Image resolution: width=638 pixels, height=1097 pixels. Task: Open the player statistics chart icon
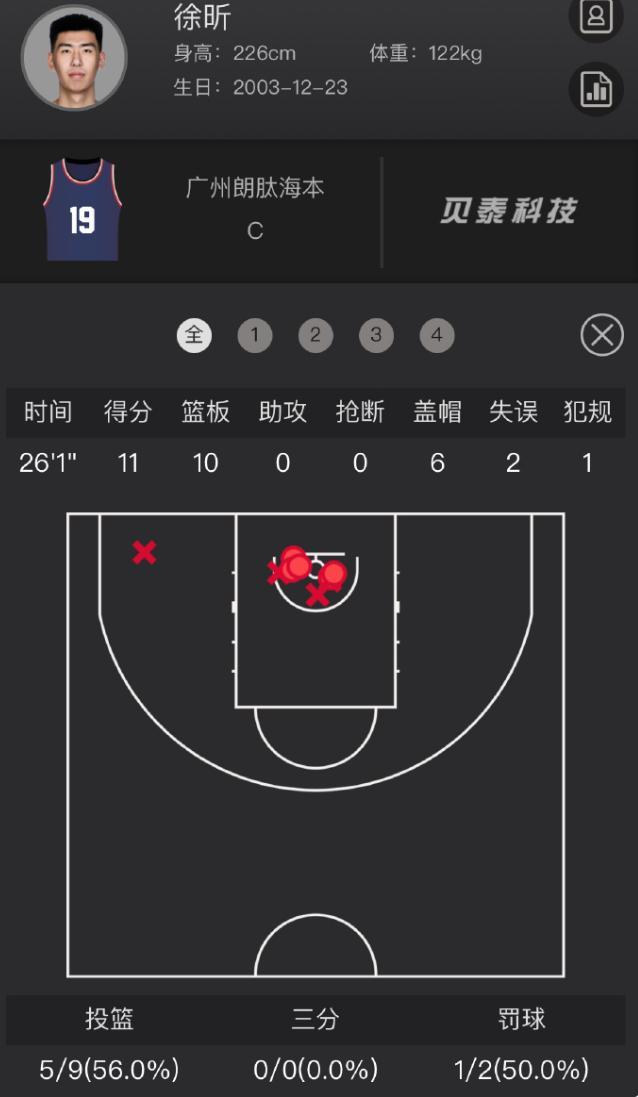pos(596,89)
